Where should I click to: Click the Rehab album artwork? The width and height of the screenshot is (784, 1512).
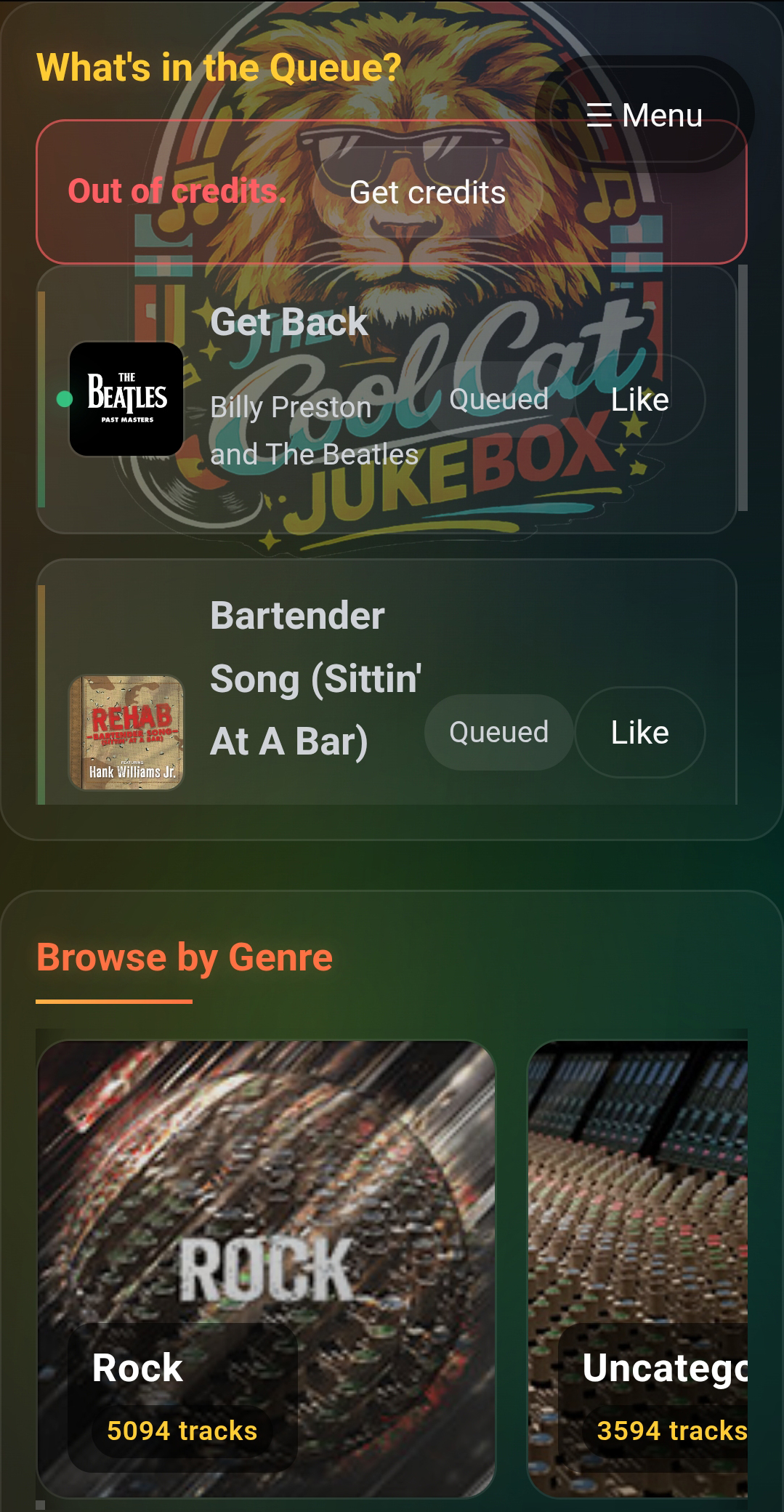(127, 732)
